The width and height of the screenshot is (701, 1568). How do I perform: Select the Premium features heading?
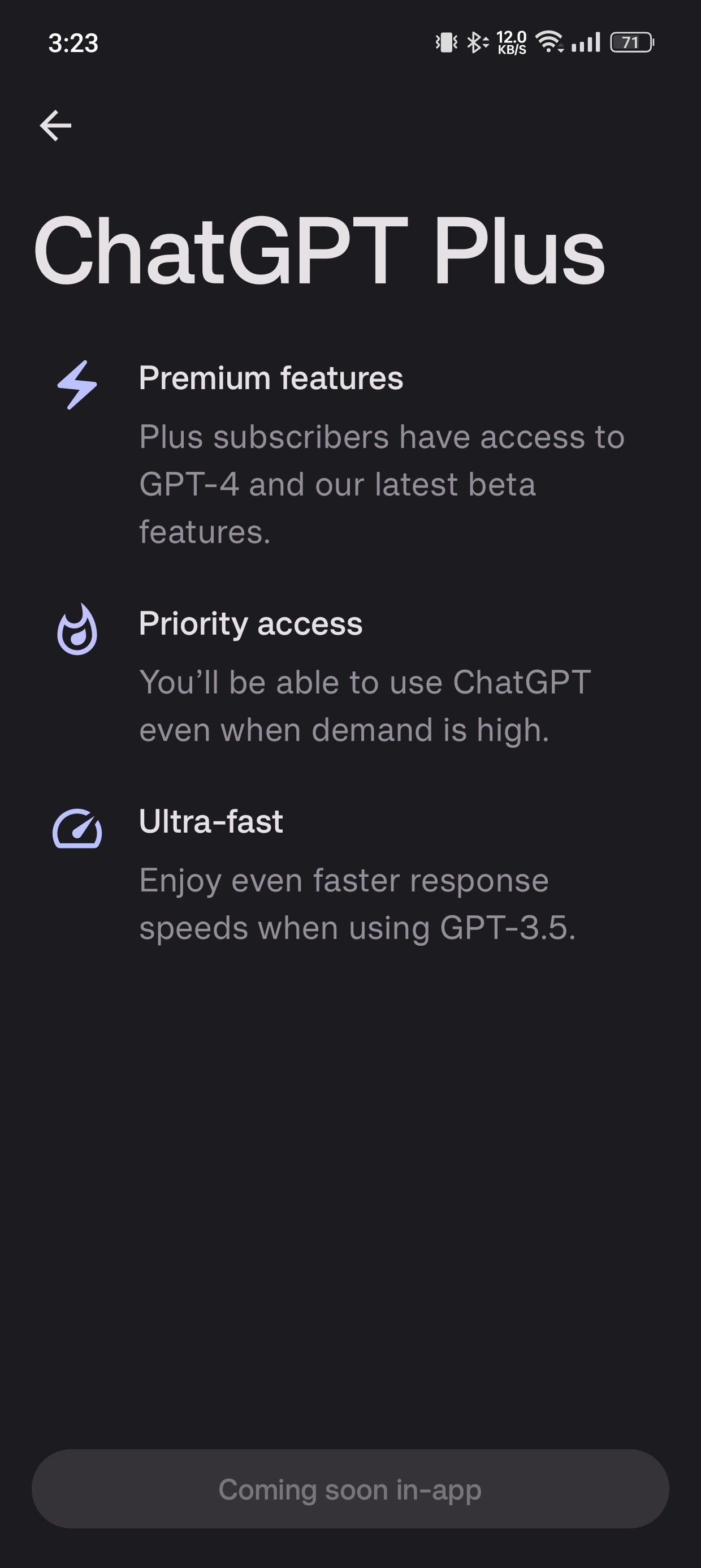coord(271,378)
